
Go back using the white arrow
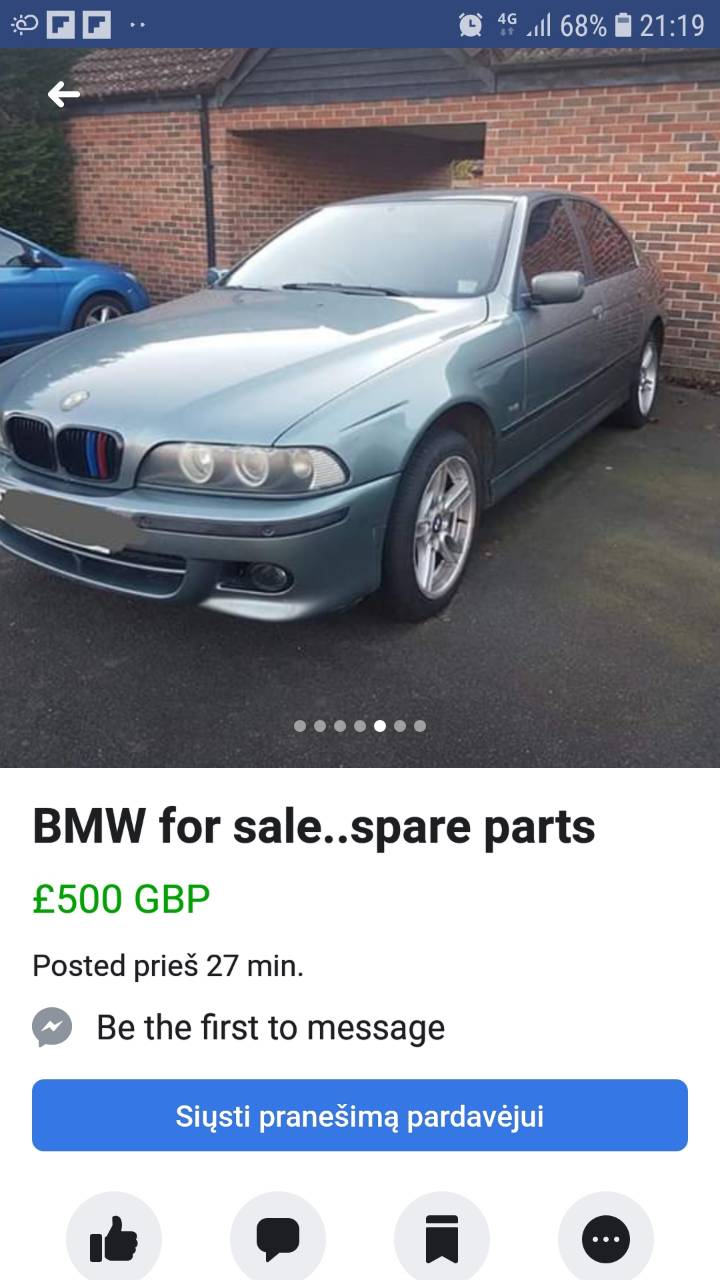tap(63, 95)
